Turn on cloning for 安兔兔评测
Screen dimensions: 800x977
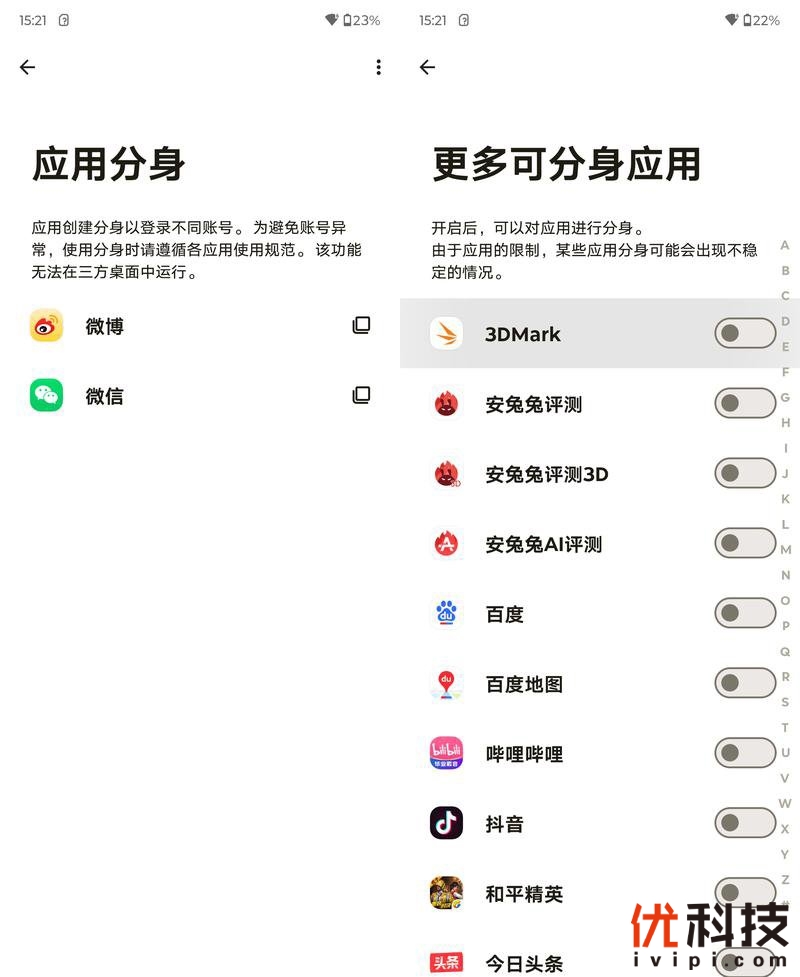744,403
